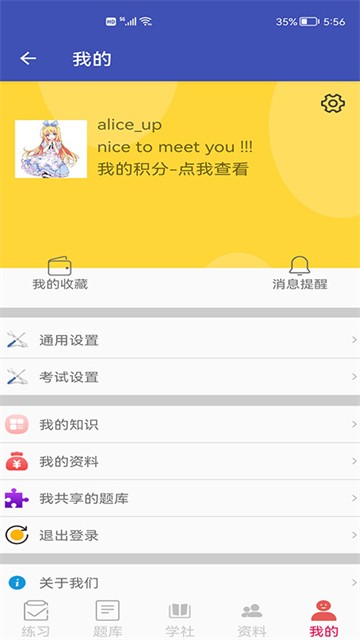The height and width of the screenshot is (640, 360).
Task: Open 通用设置 row
Action: tap(180, 340)
